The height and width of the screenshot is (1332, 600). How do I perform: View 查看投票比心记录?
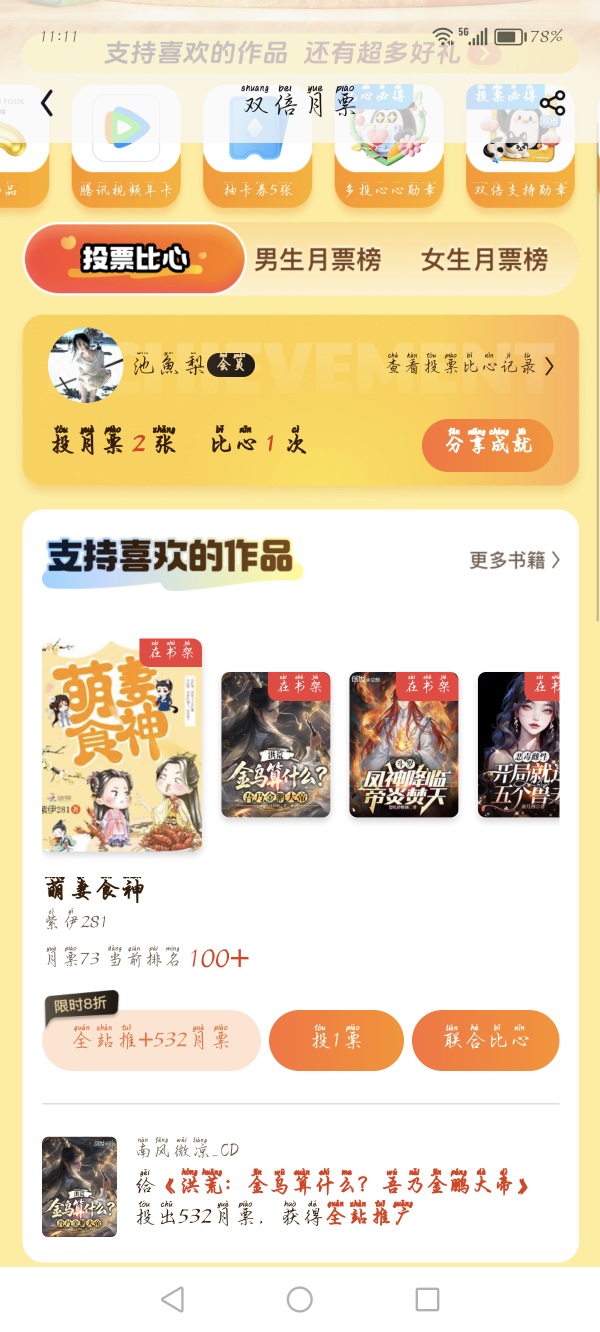pyautogui.click(x=470, y=365)
